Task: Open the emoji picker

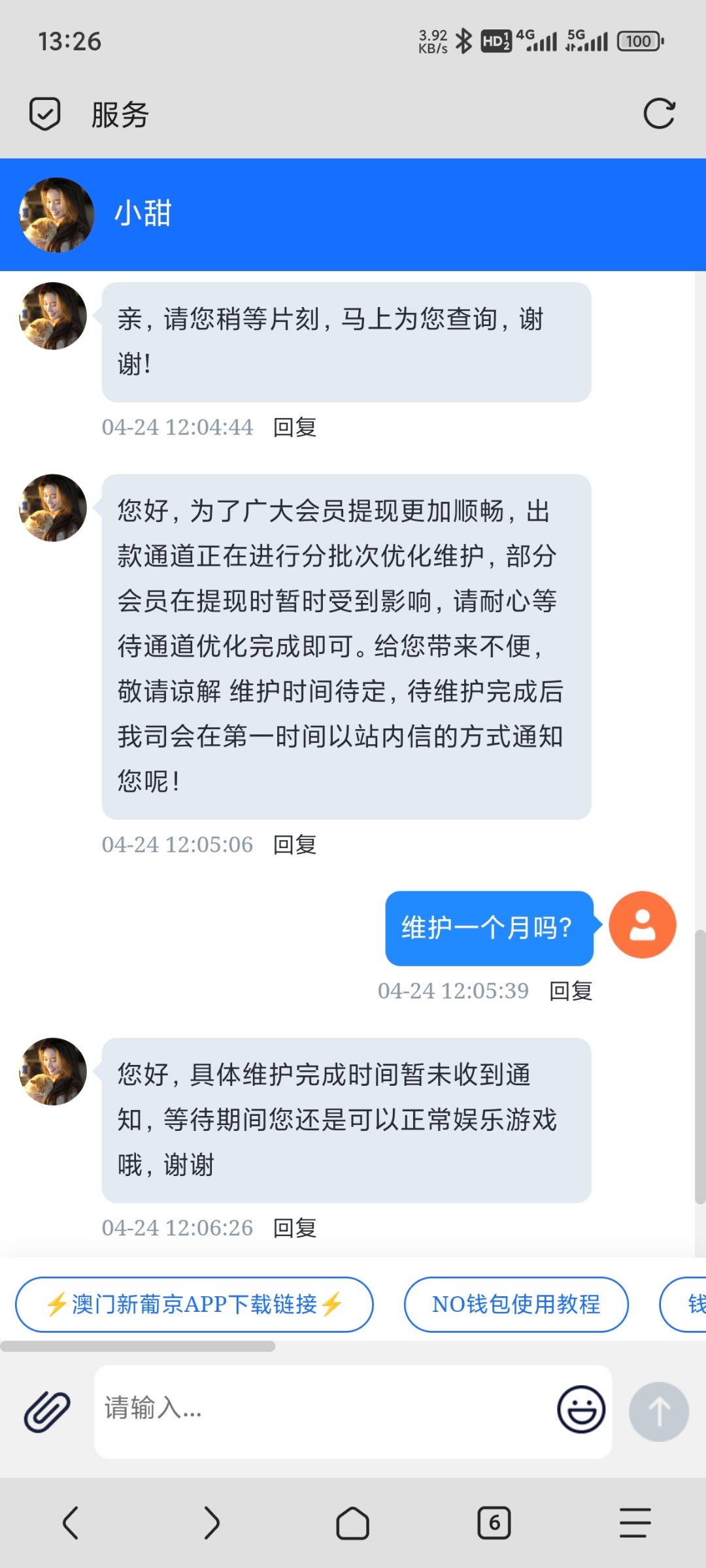Action: [580, 1410]
